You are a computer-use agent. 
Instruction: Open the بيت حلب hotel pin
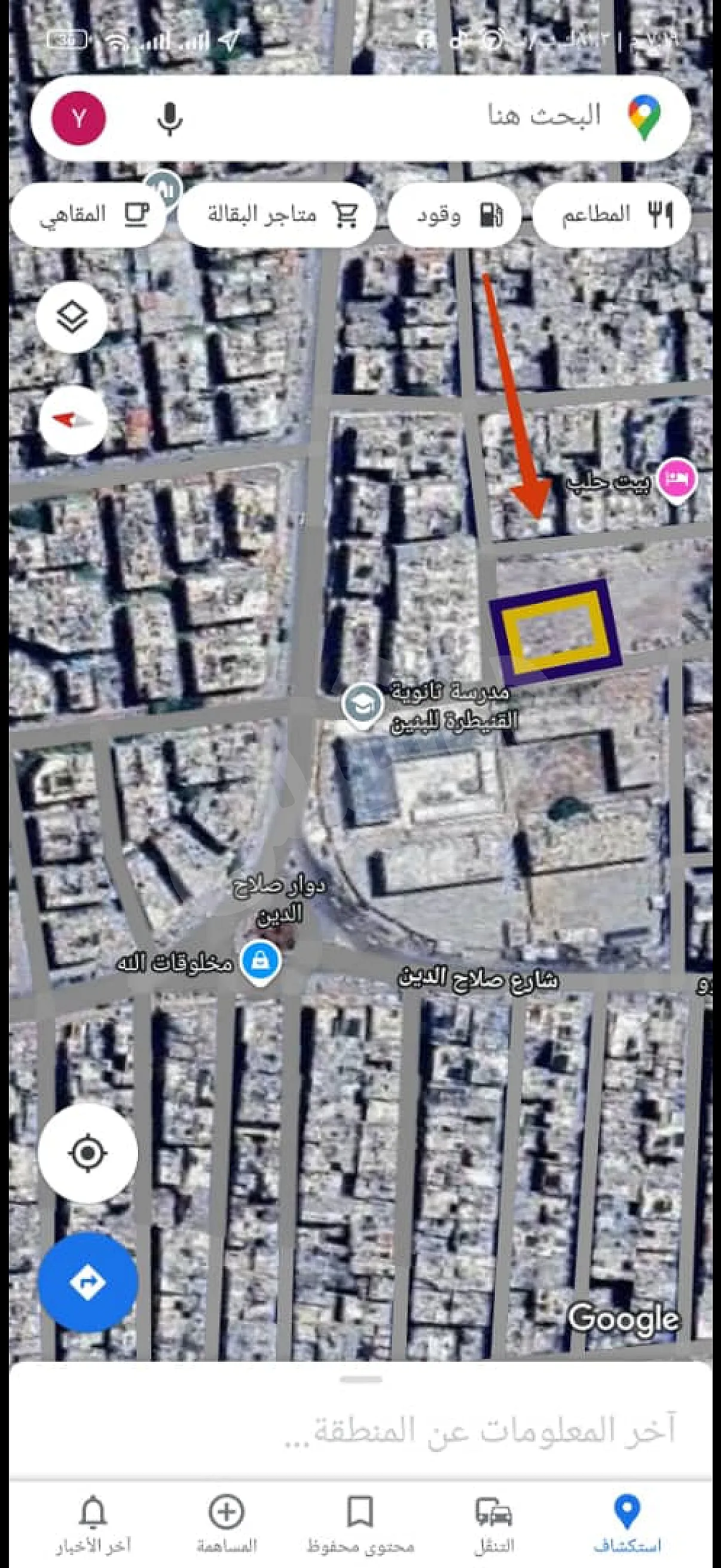679,478
